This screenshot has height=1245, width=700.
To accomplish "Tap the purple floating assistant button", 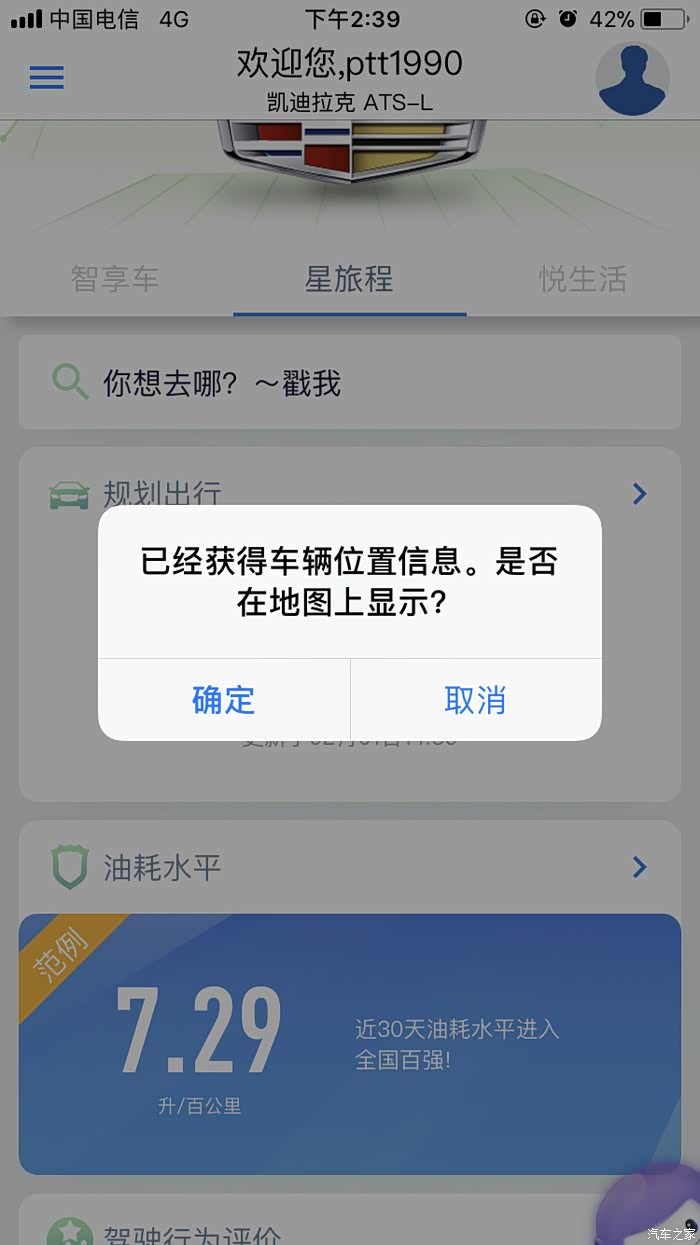I will (x=650, y=1210).
